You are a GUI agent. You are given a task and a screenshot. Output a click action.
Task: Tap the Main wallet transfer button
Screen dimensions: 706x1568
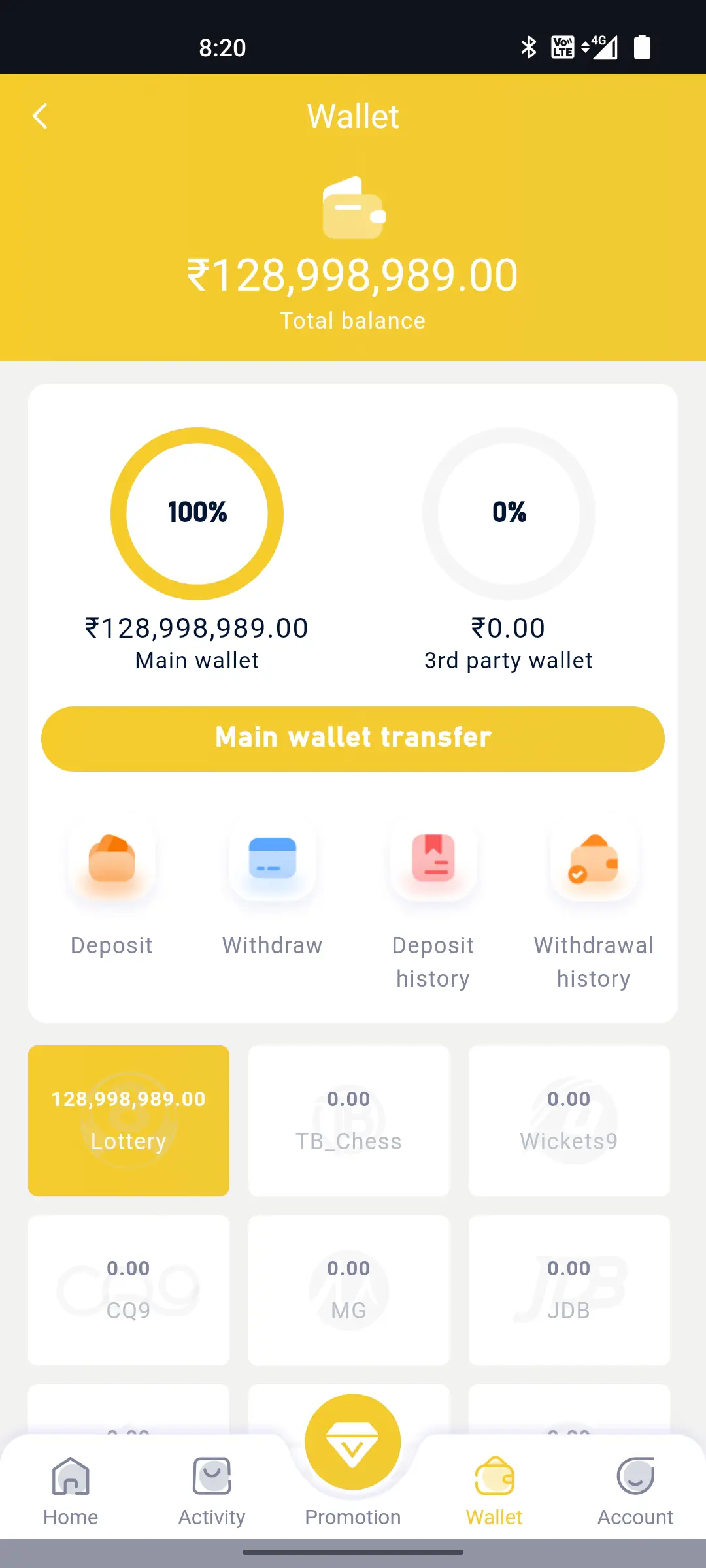pos(353,738)
